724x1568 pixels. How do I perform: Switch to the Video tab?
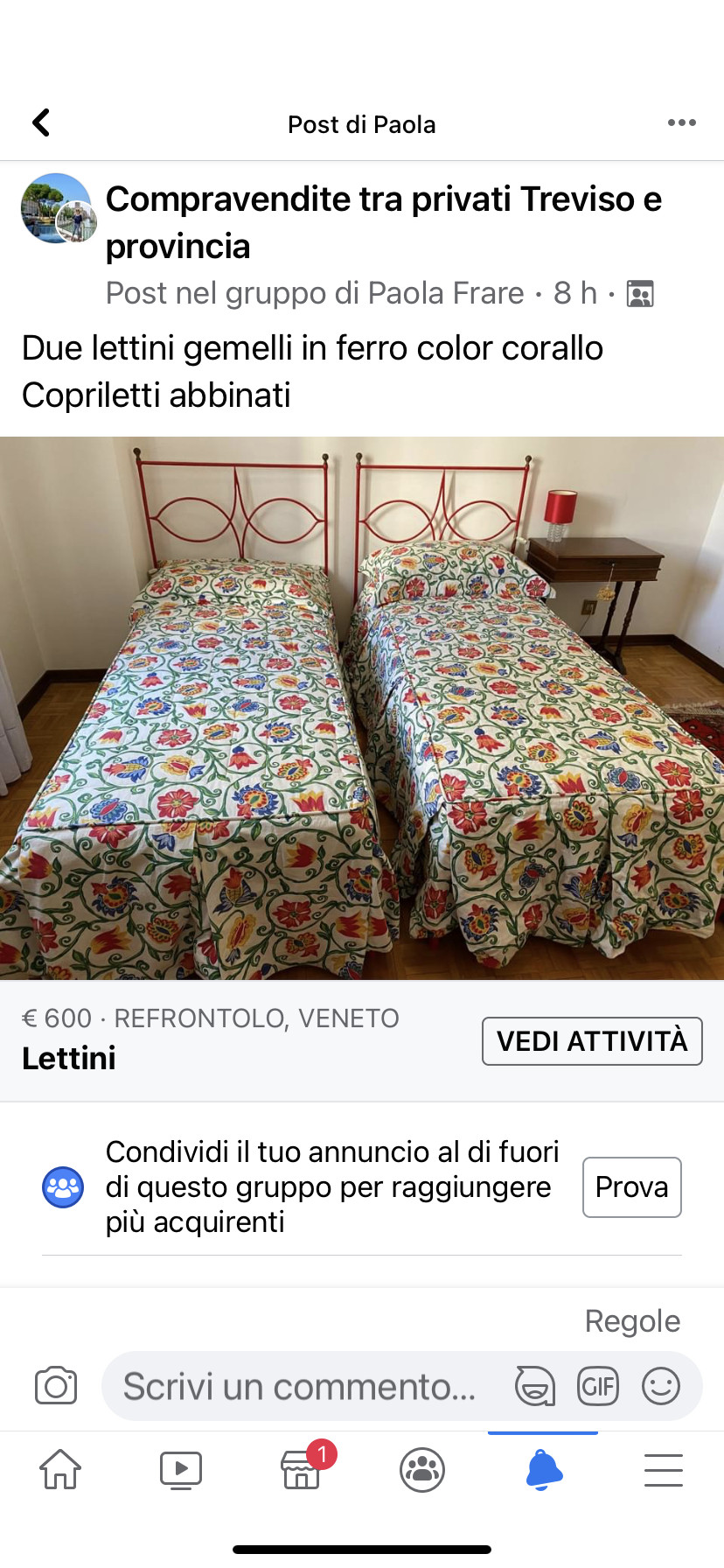(181, 1470)
